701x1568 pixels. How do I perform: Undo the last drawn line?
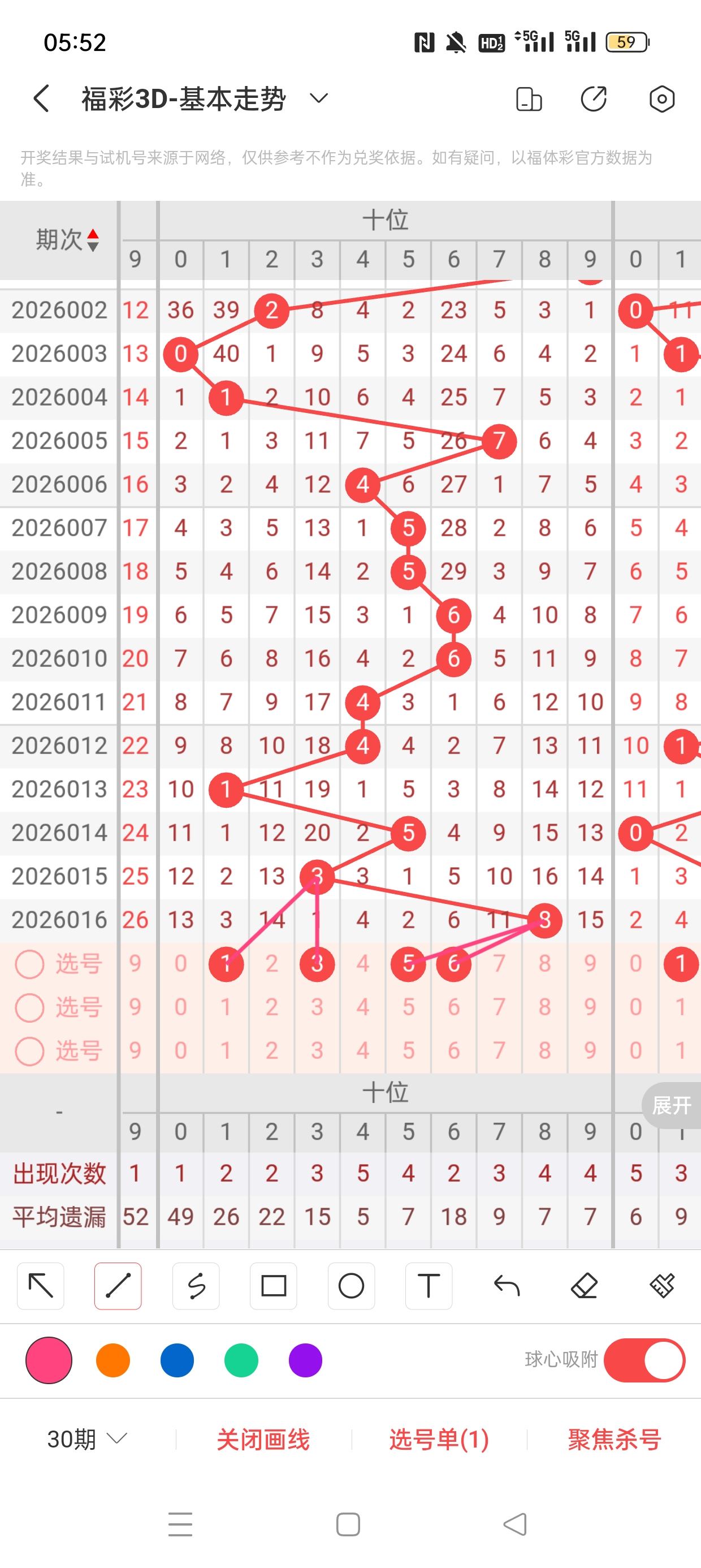[x=507, y=1286]
